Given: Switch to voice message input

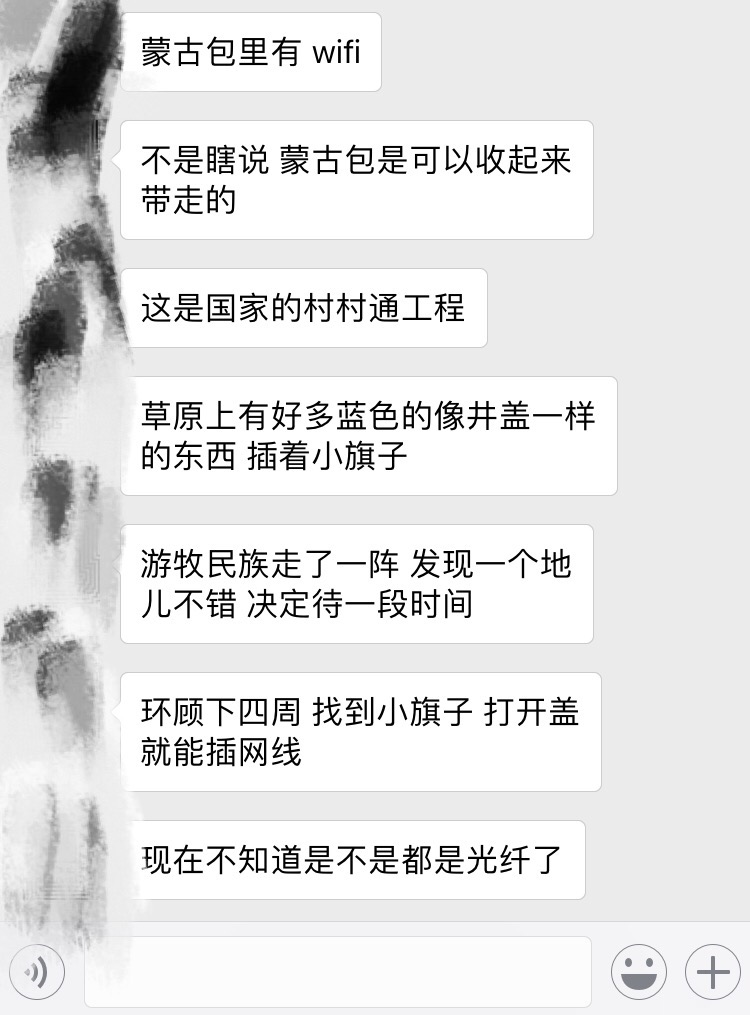Looking at the screenshot, I should pos(37,972).
